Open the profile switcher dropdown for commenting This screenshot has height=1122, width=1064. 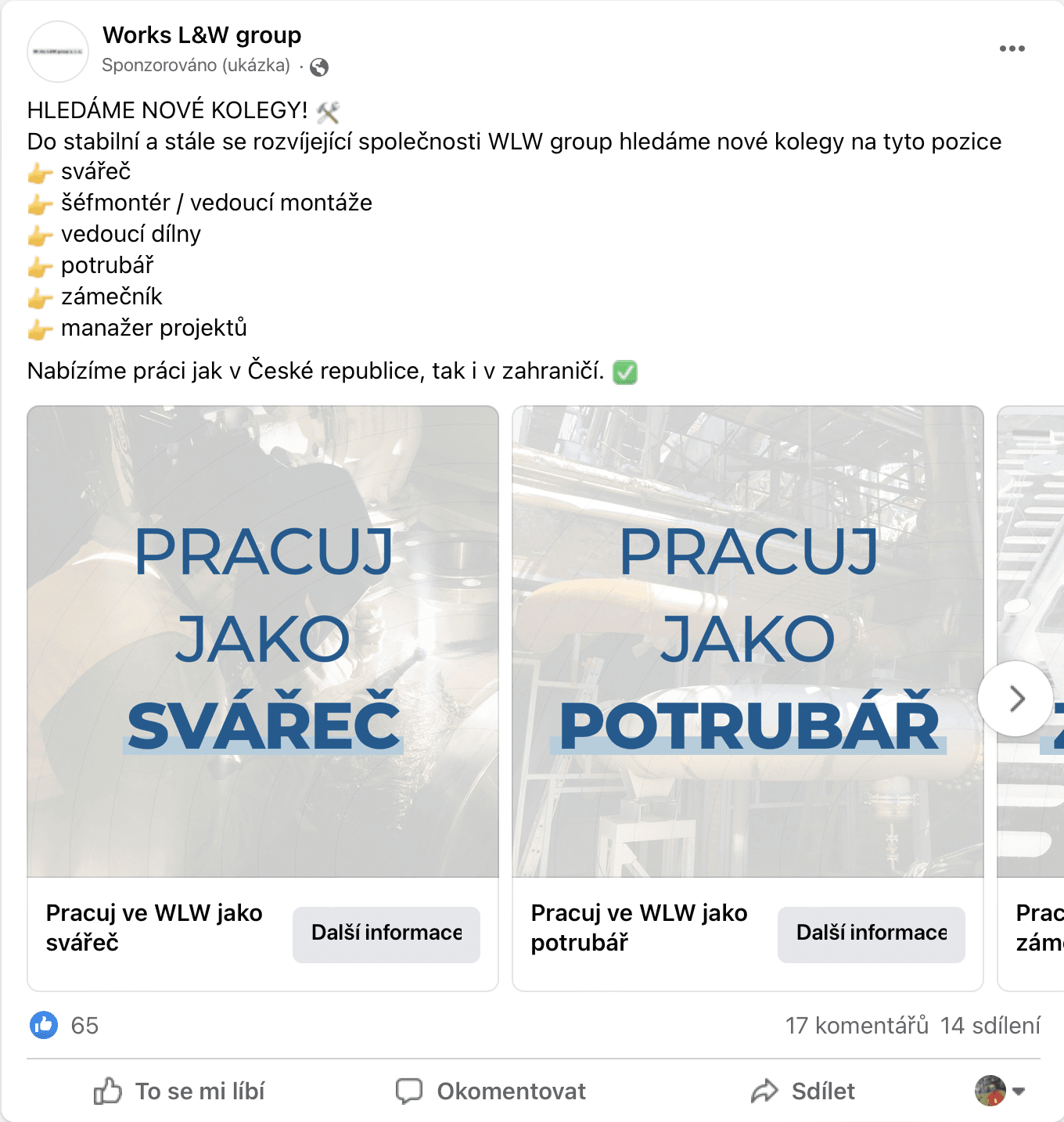[x=1001, y=1091]
